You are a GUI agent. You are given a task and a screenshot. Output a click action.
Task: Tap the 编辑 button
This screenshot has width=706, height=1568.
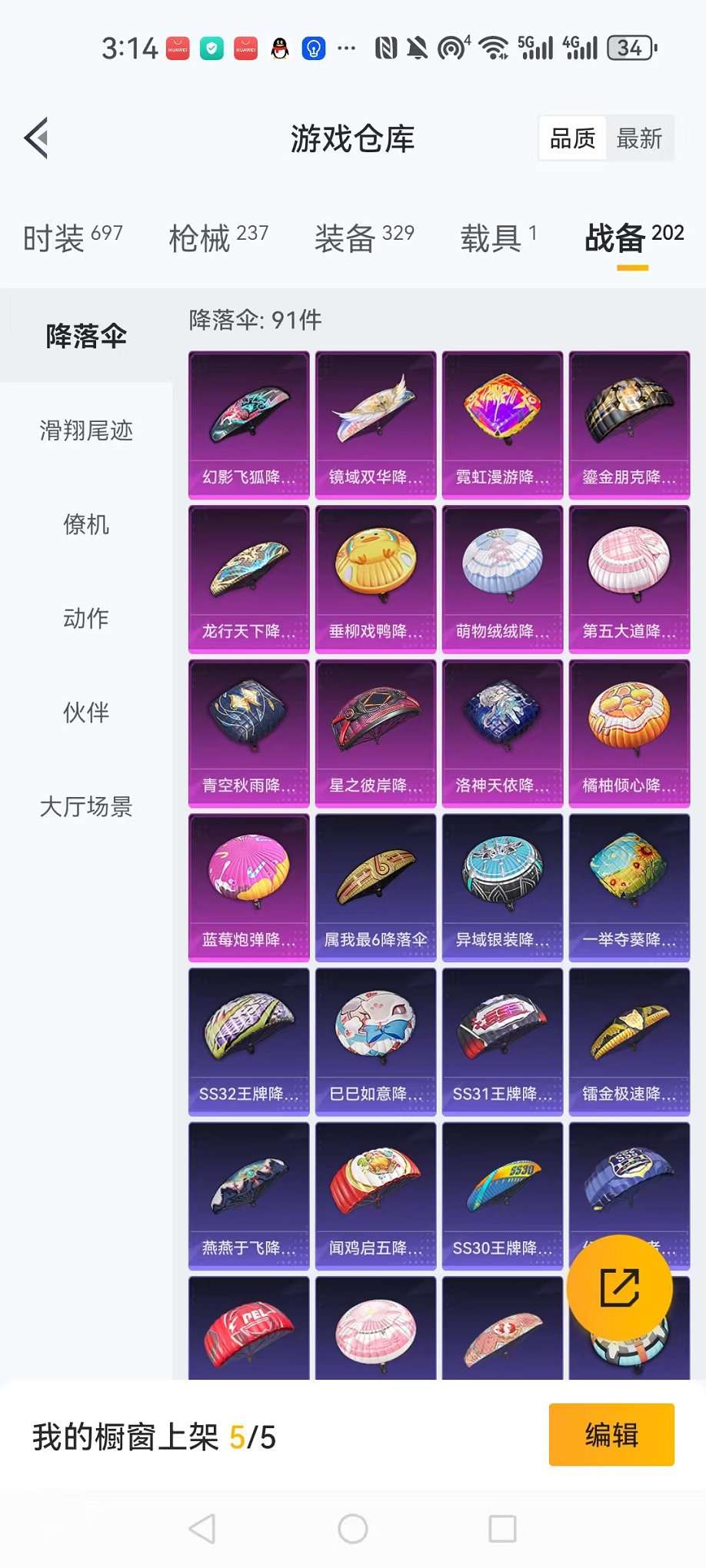pyautogui.click(x=611, y=1435)
